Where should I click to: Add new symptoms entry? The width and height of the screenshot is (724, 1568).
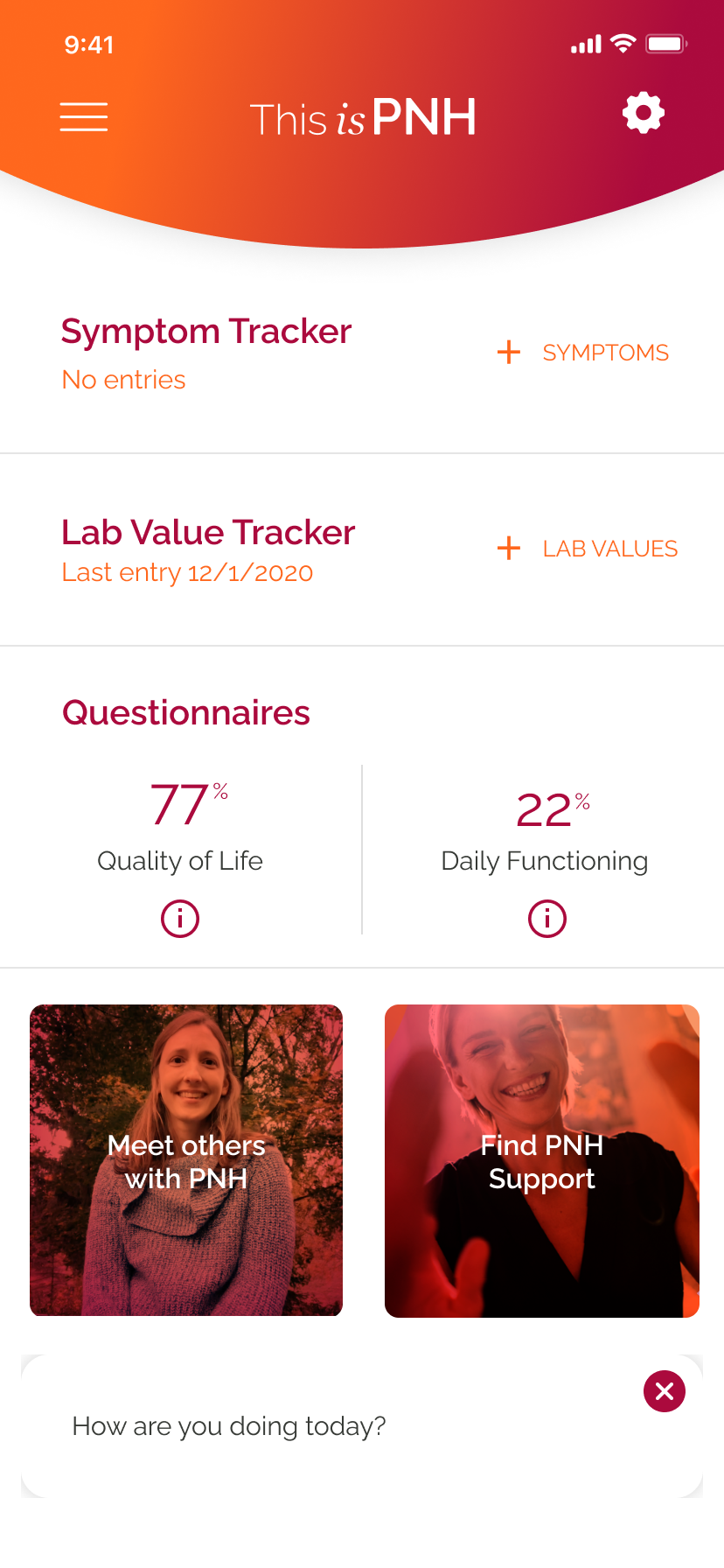point(583,353)
